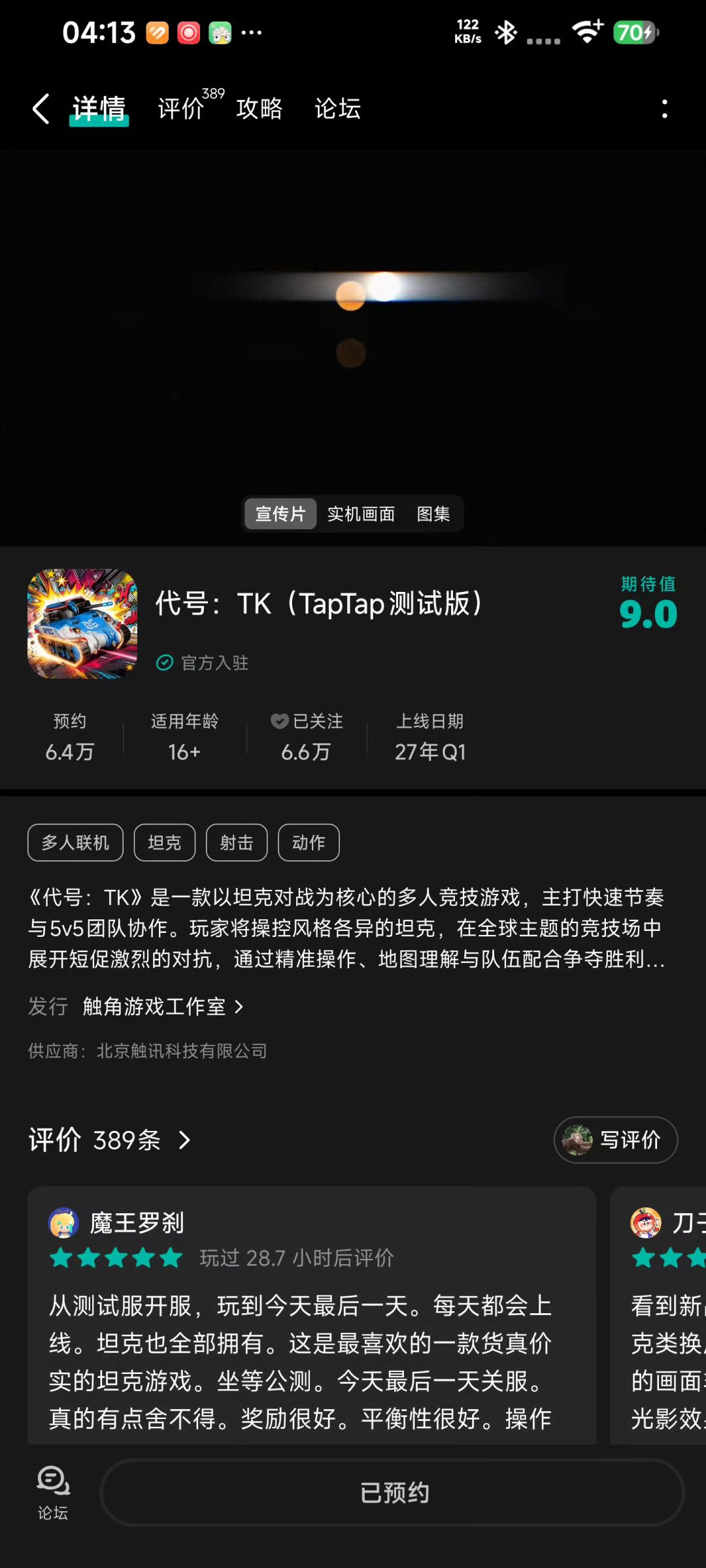This screenshot has width=706, height=1568.
Task: Select the 动作 tag
Action: (309, 843)
